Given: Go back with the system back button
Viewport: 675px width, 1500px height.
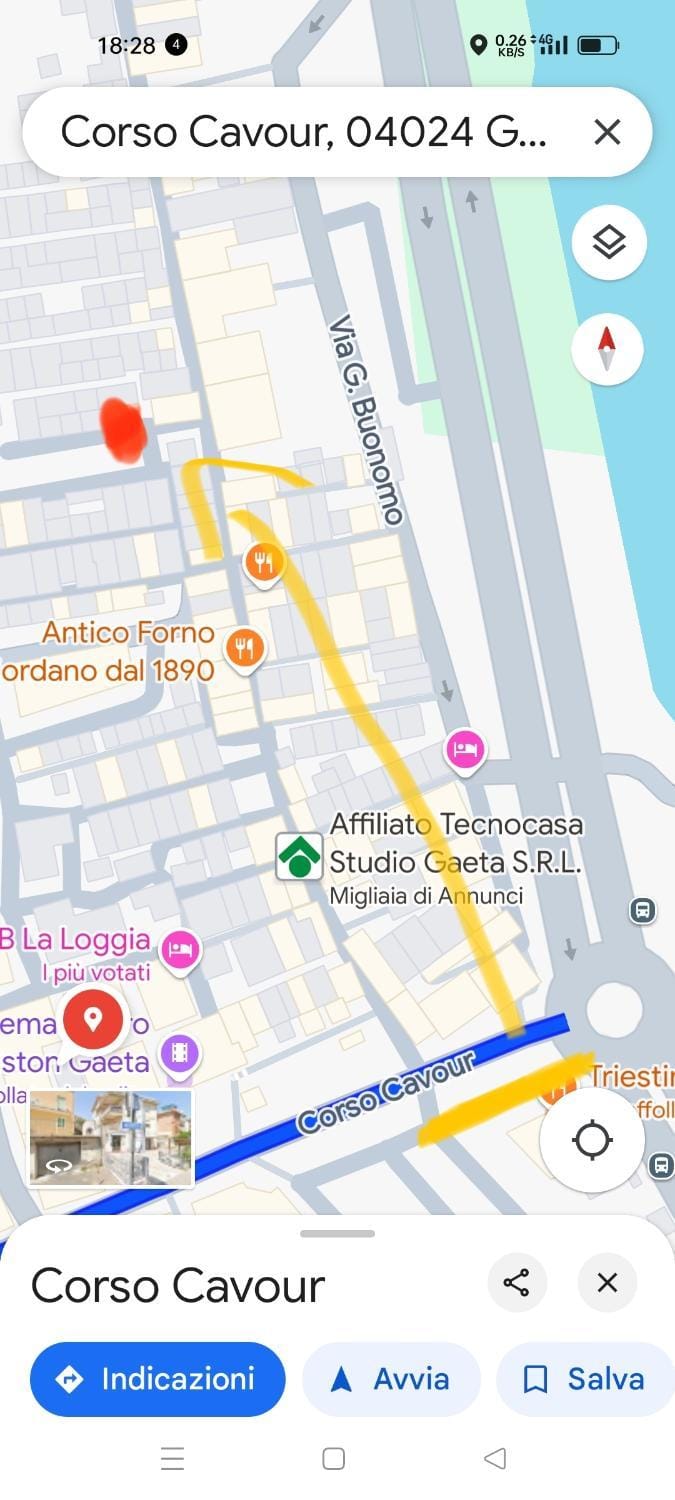Looking at the screenshot, I should pos(495,1459).
